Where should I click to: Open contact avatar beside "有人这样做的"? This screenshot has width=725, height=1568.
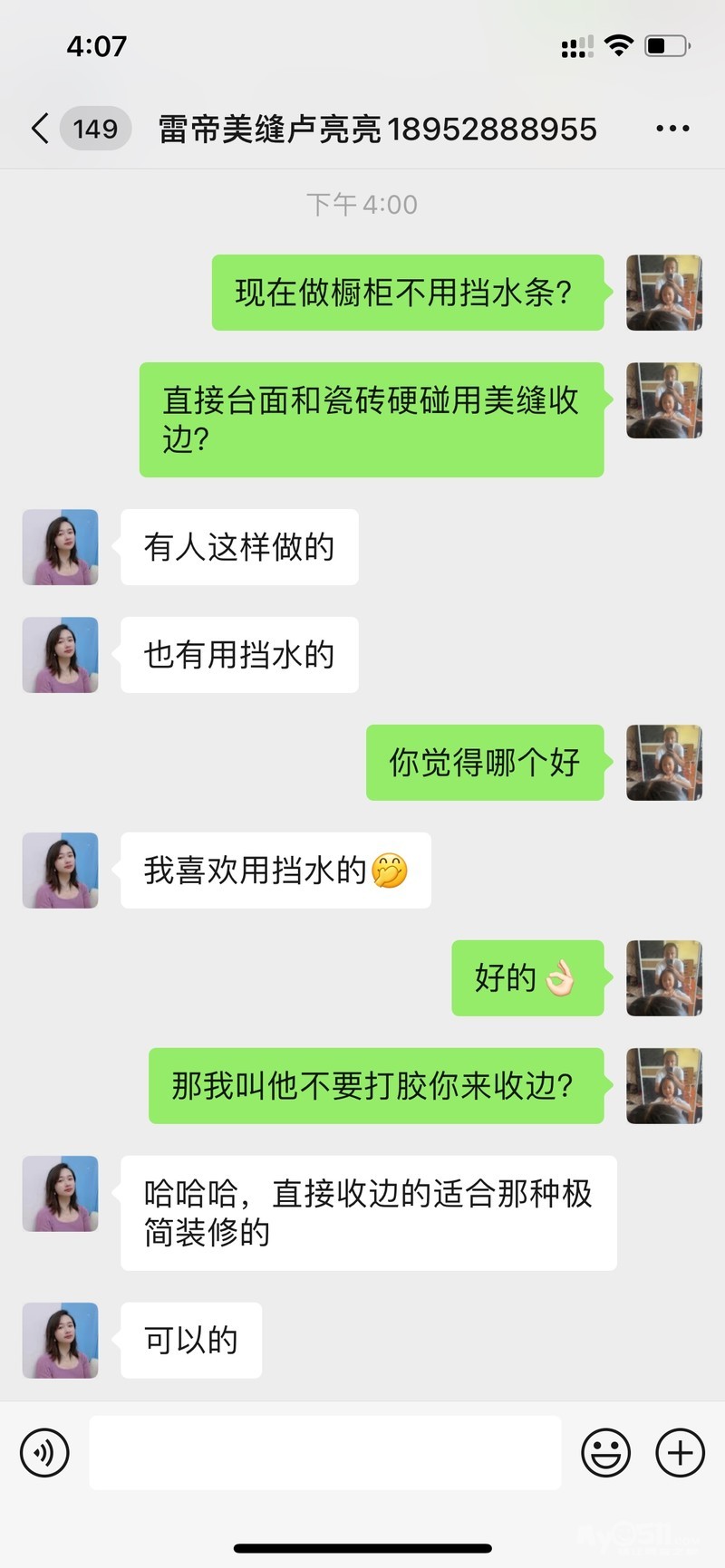pos(61,547)
